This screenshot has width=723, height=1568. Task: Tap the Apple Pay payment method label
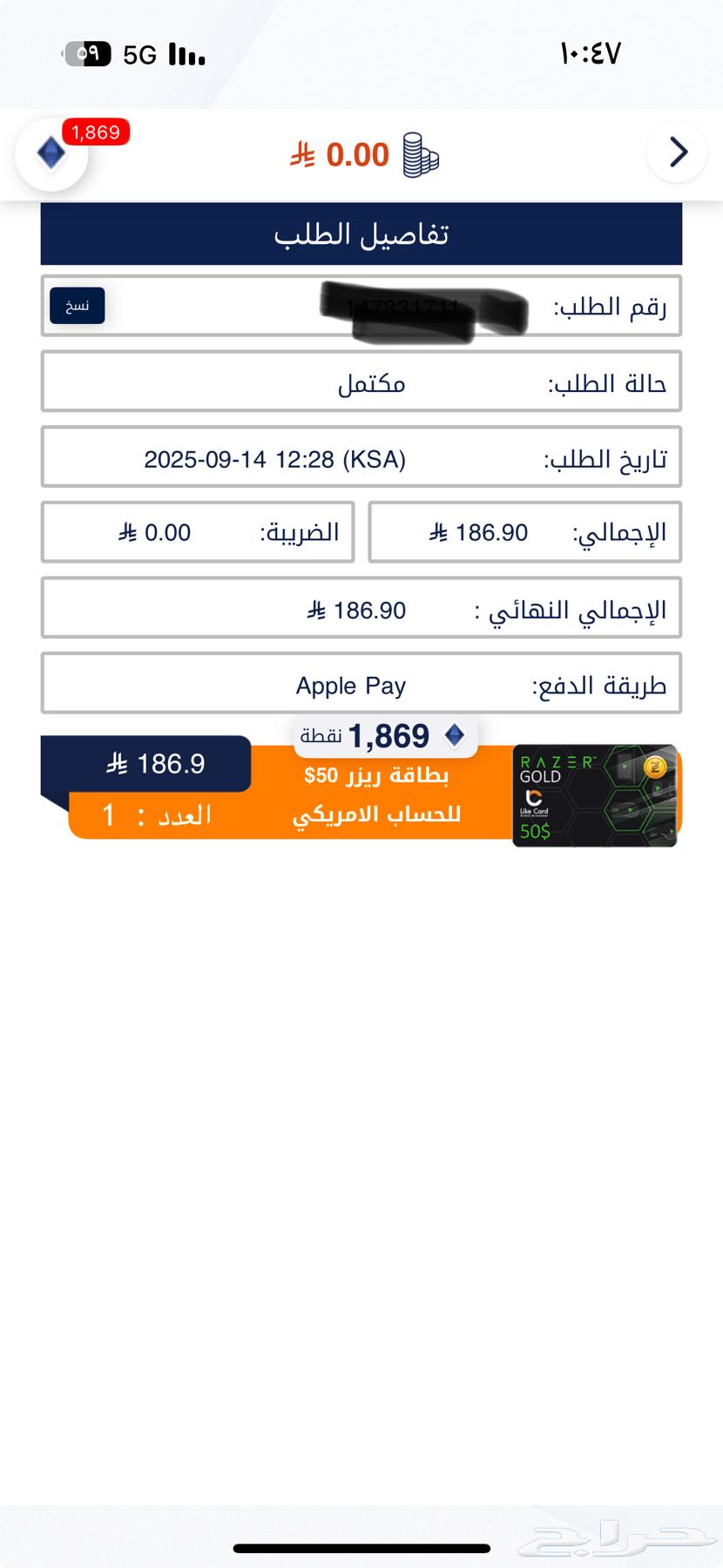click(x=350, y=686)
